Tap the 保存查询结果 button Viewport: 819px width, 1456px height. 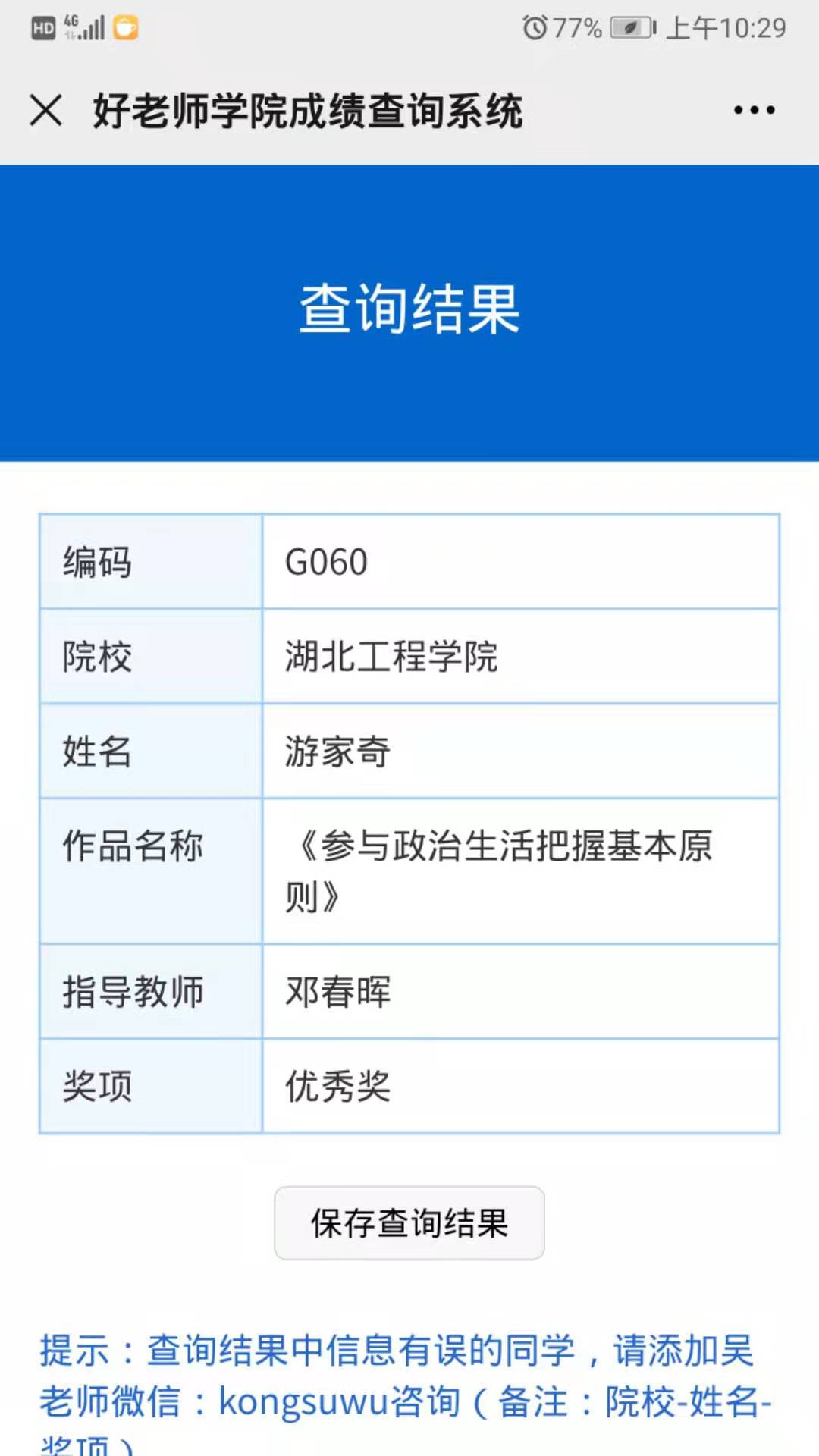click(409, 1222)
